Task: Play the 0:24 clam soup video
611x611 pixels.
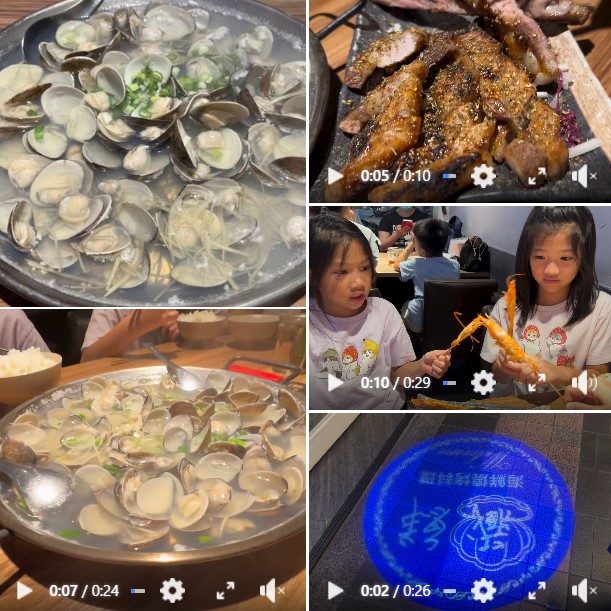Action: click(24, 590)
